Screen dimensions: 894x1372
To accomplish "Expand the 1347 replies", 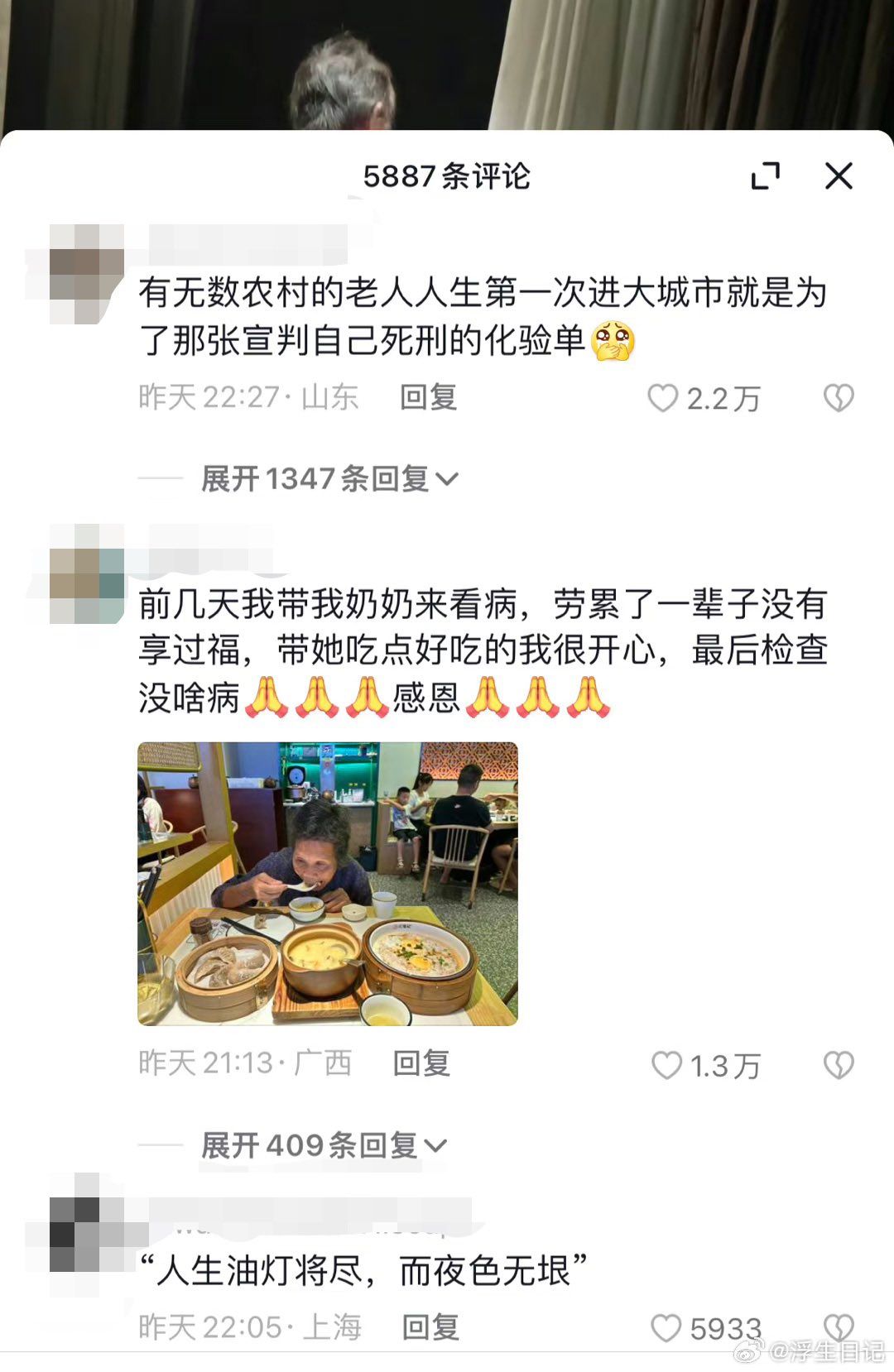I will point(329,478).
